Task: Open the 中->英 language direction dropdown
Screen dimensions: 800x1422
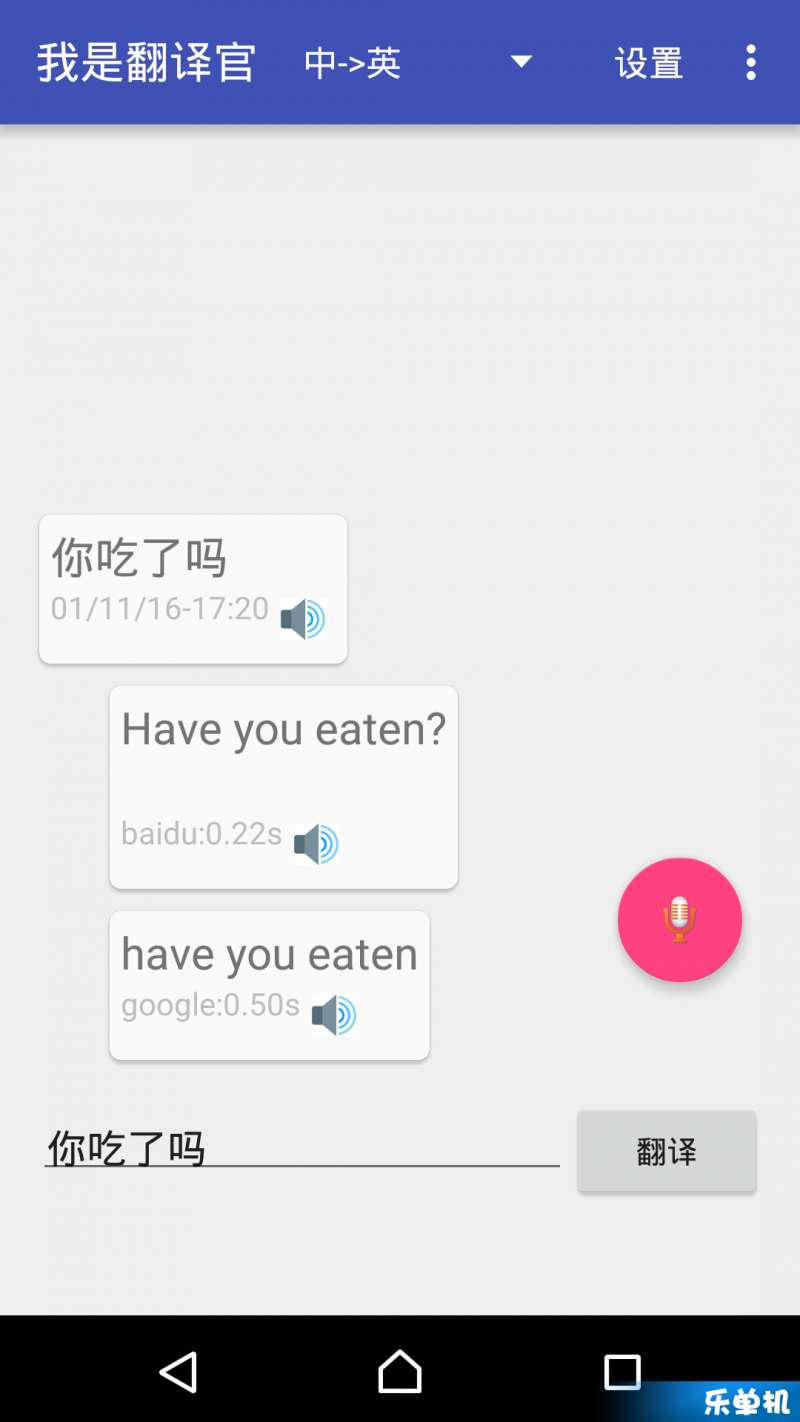Action: (x=418, y=63)
